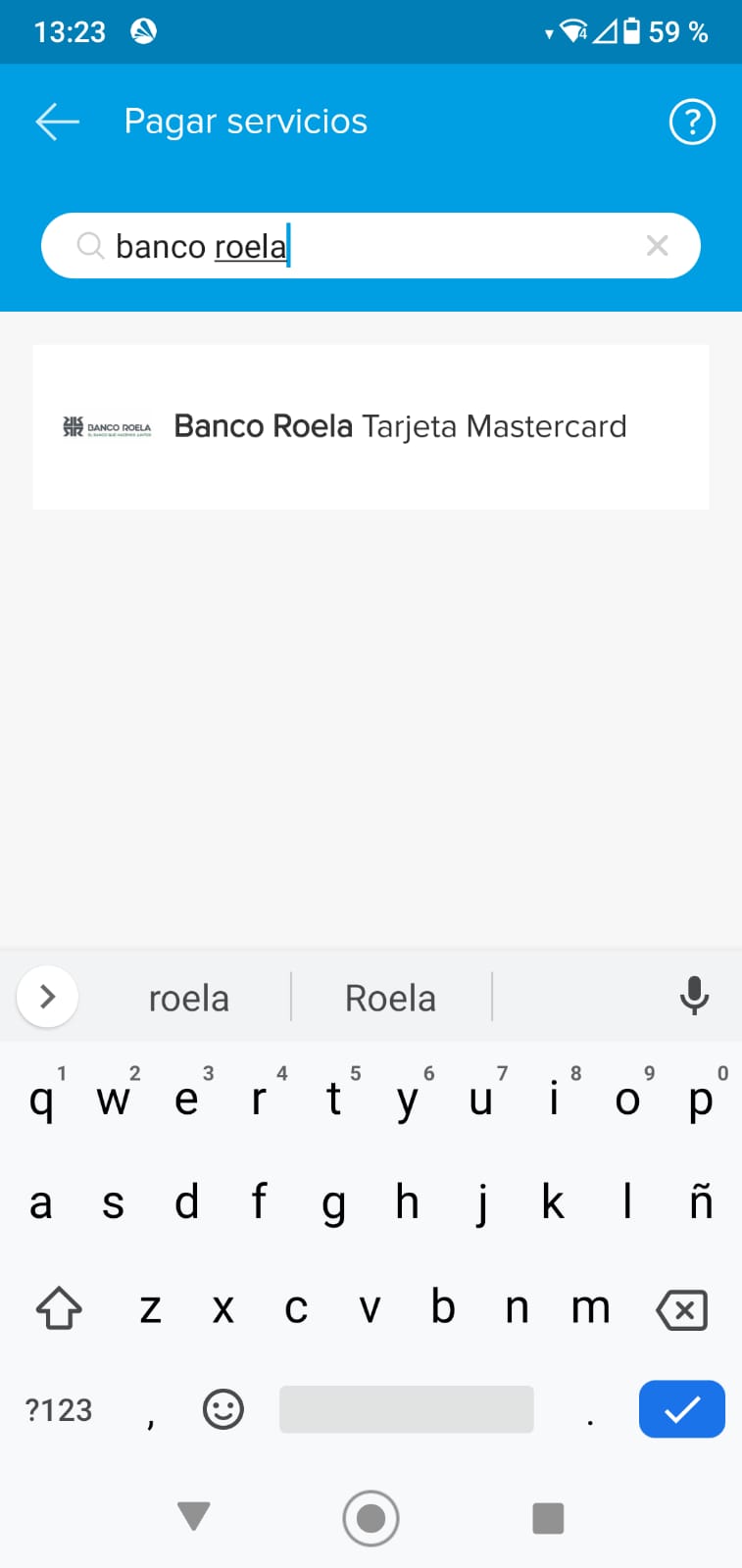Enable shift on the keyboard
The height and width of the screenshot is (1568, 742).
point(59,1308)
